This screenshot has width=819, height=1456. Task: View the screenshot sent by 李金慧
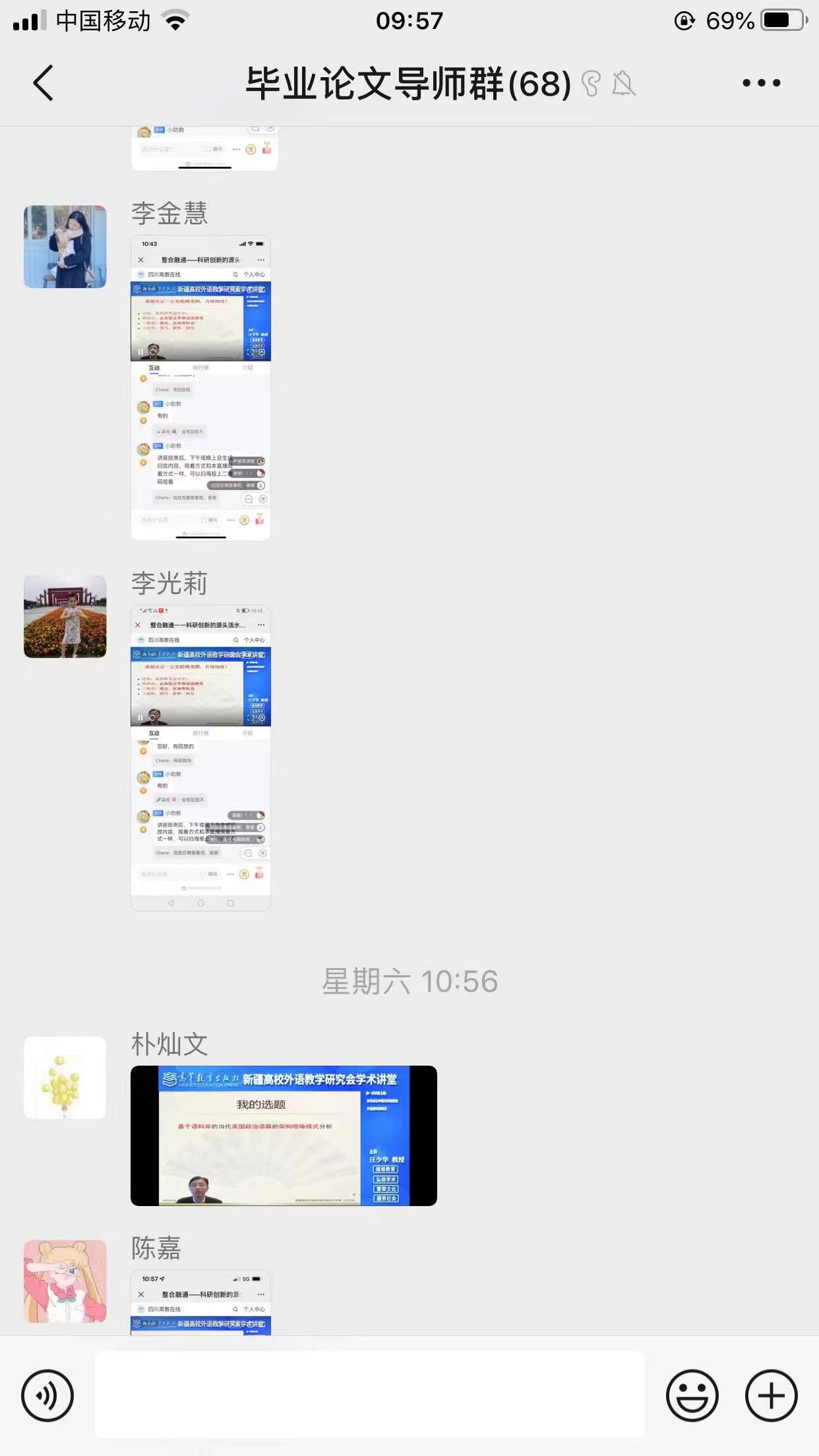coord(201,388)
